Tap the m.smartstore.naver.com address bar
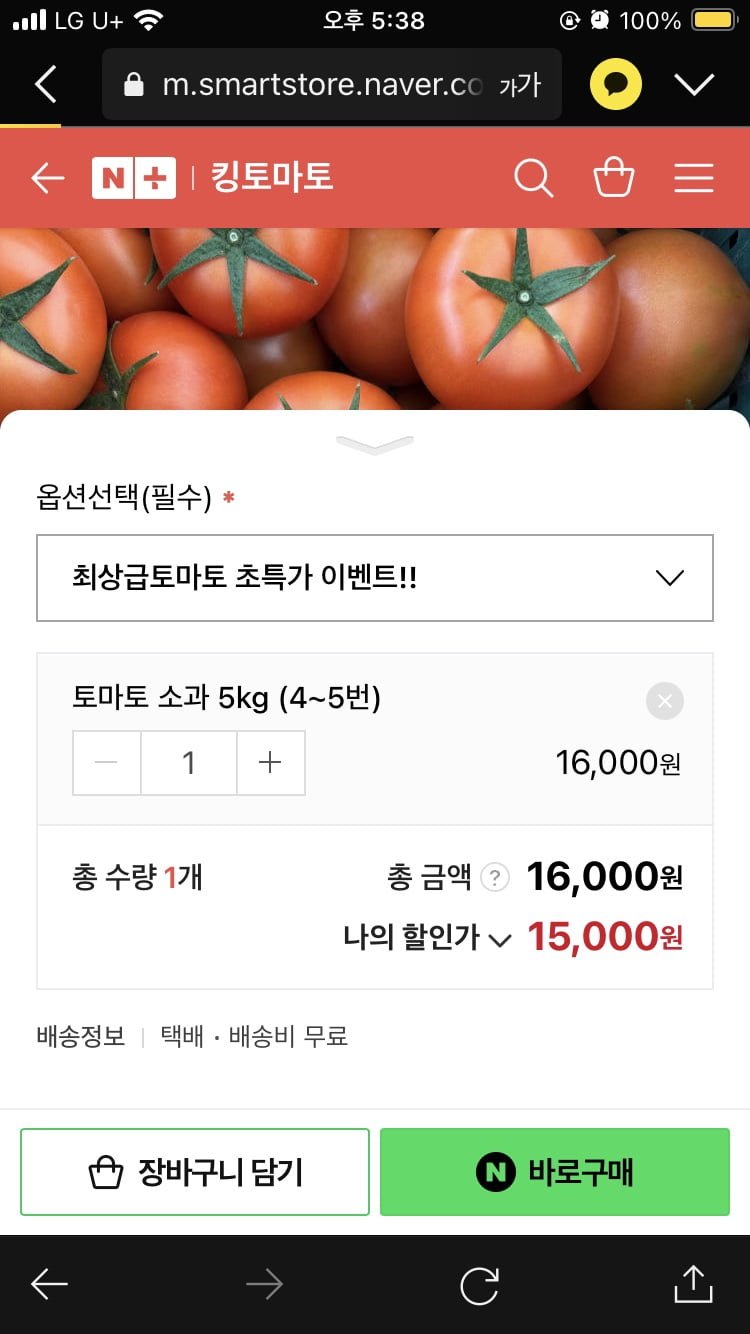Screen dimensions: 750x1334 point(330,85)
